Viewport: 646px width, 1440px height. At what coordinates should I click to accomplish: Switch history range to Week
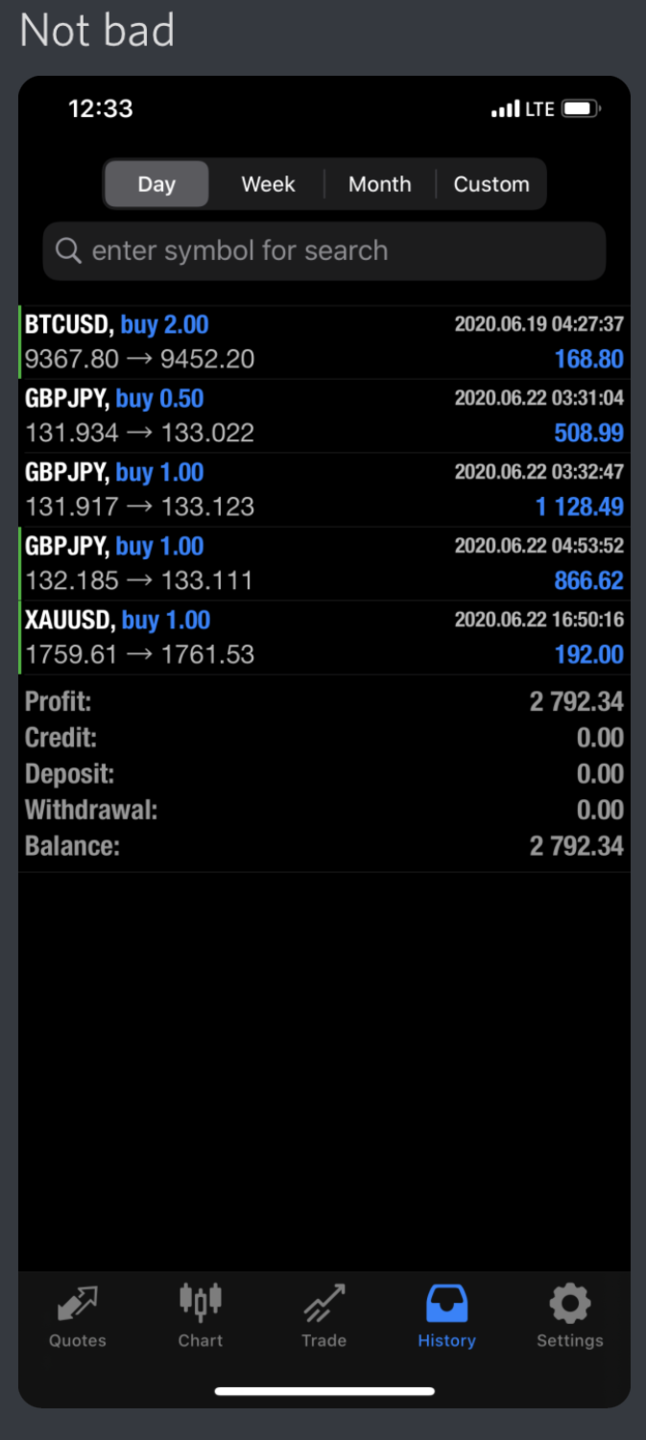pyautogui.click(x=268, y=184)
